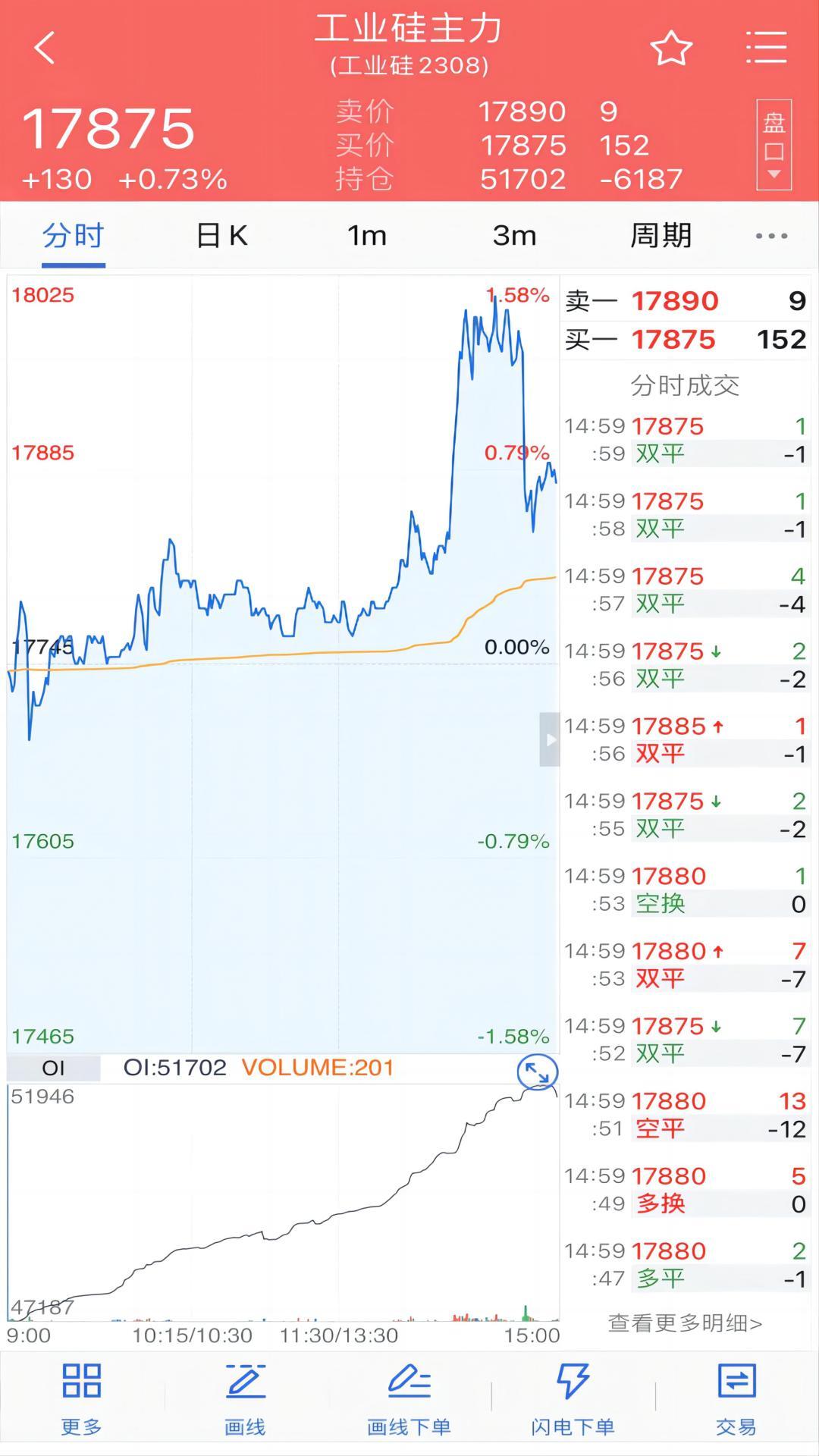Expand chart to full screen
Image resolution: width=819 pixels, height=1456 pixels.
[537, 1072]
